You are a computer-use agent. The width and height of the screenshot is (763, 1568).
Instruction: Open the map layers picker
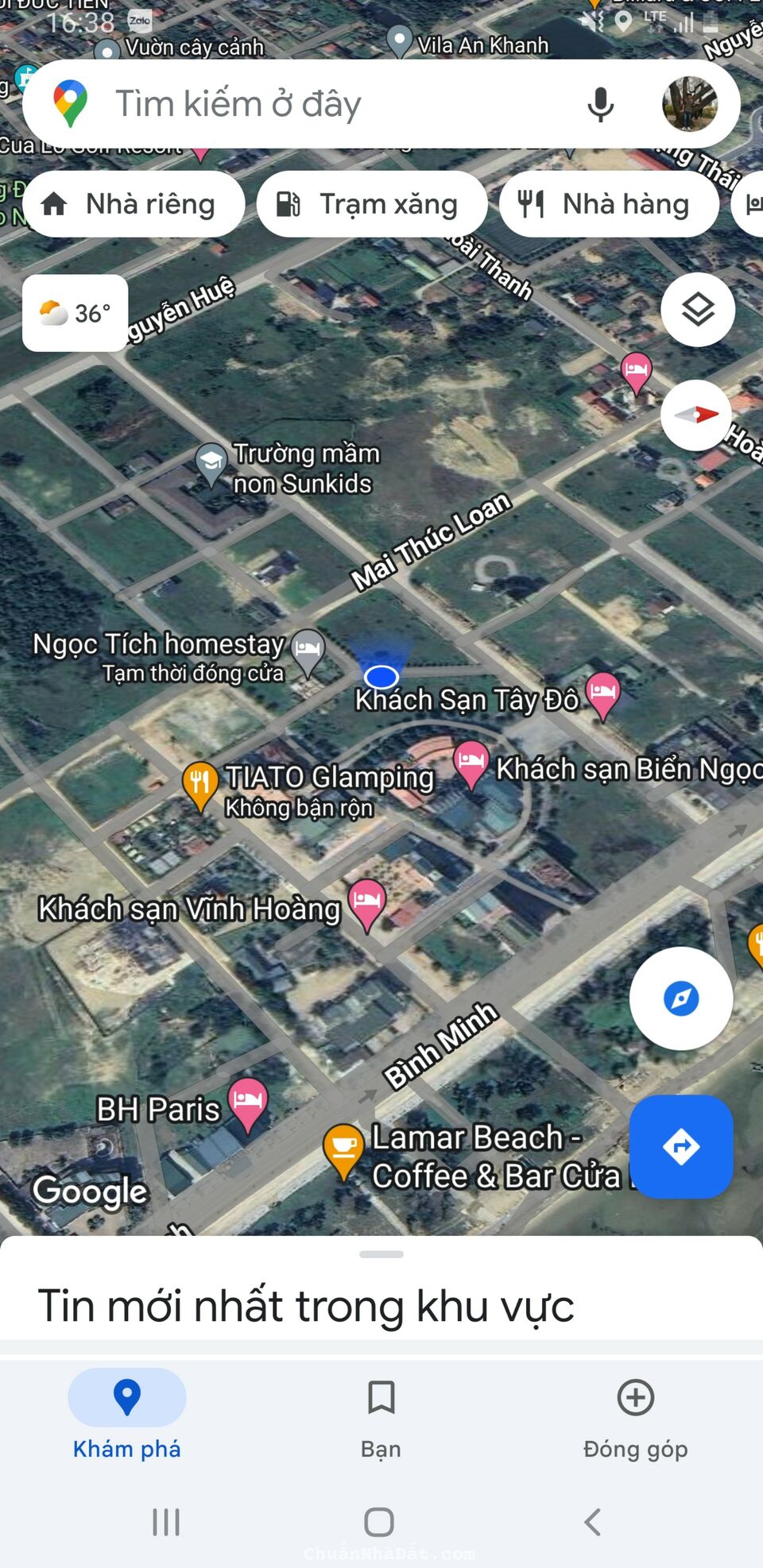click(697, 310)
